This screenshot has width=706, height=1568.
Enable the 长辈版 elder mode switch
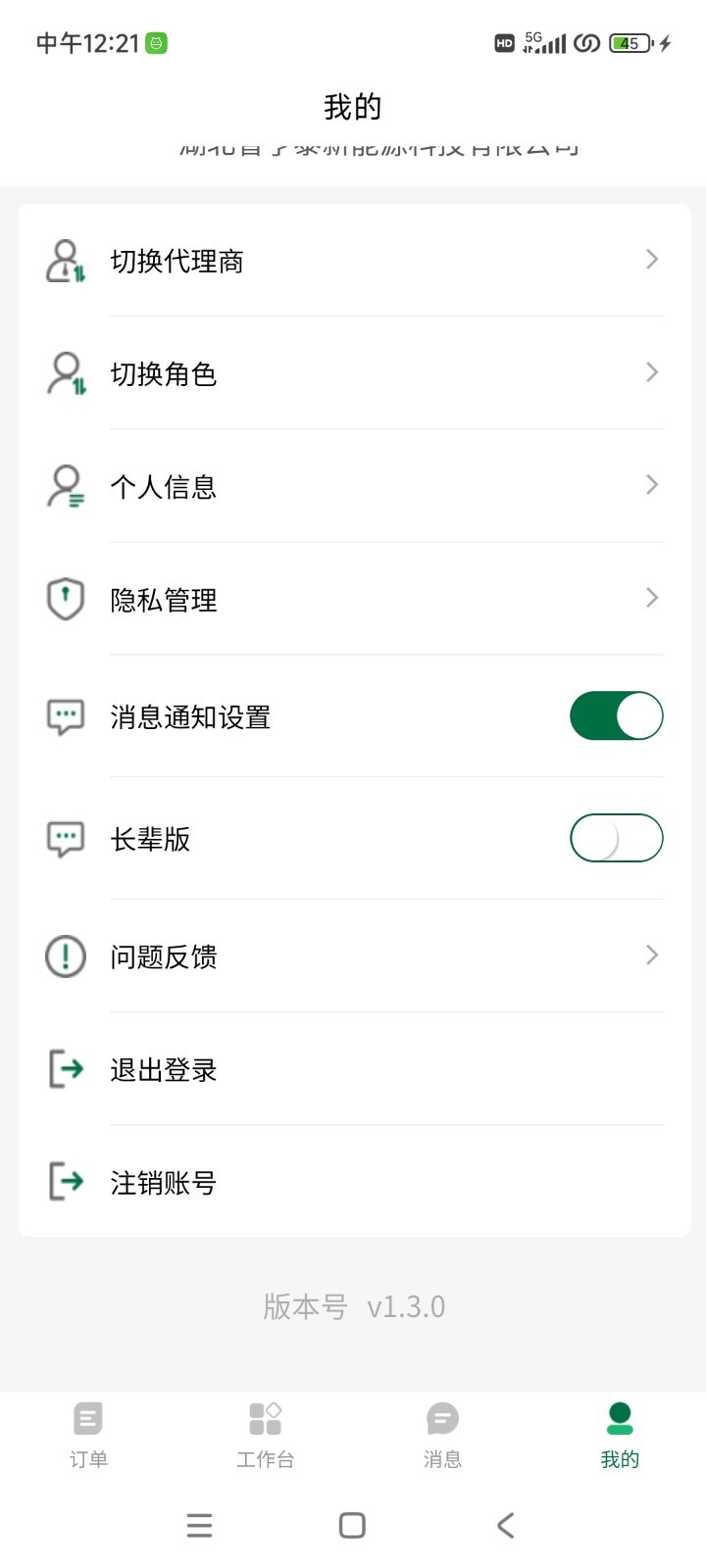coord(616,838)
